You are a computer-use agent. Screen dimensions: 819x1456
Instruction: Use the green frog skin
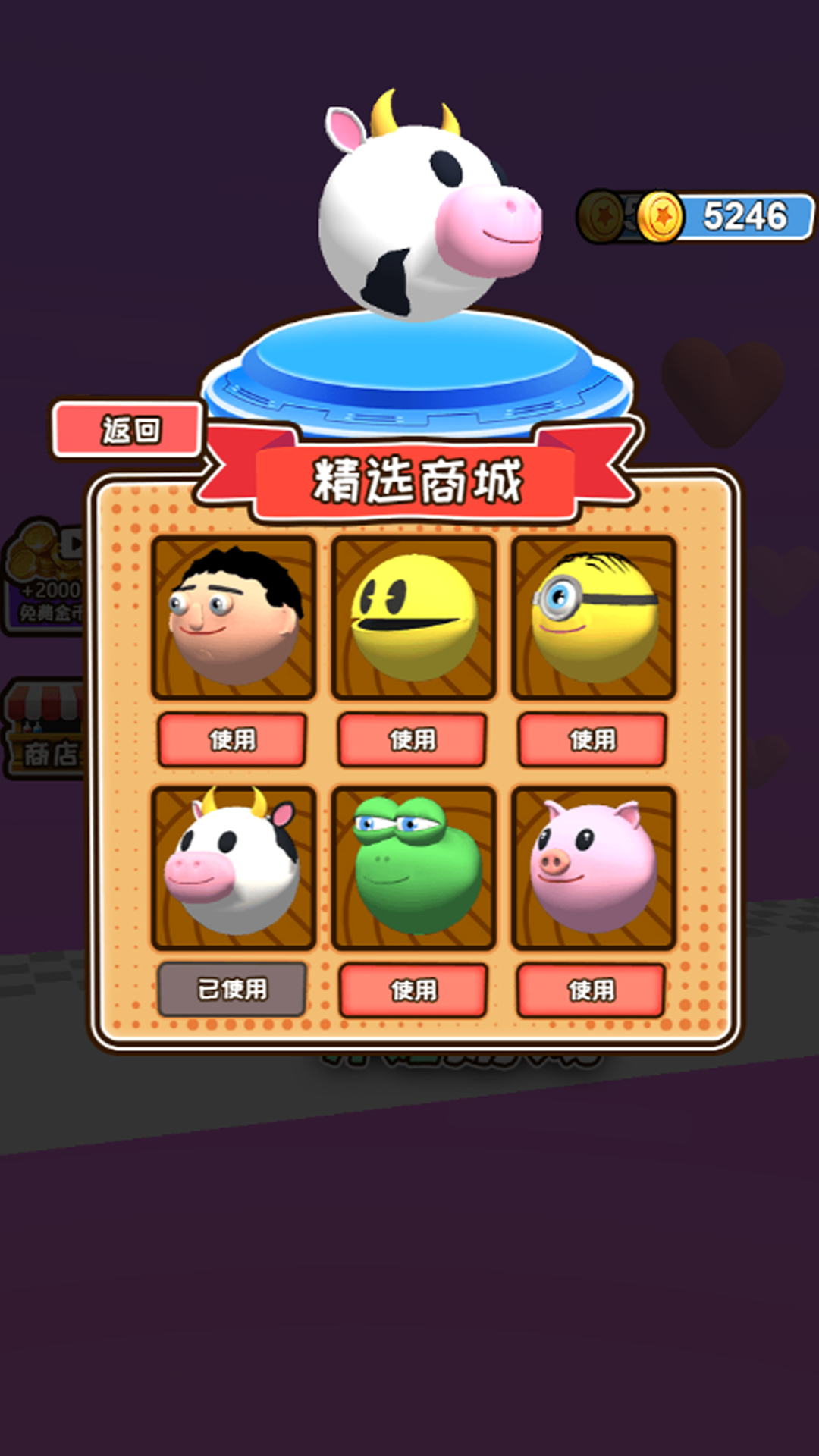(x=413, y=990)
